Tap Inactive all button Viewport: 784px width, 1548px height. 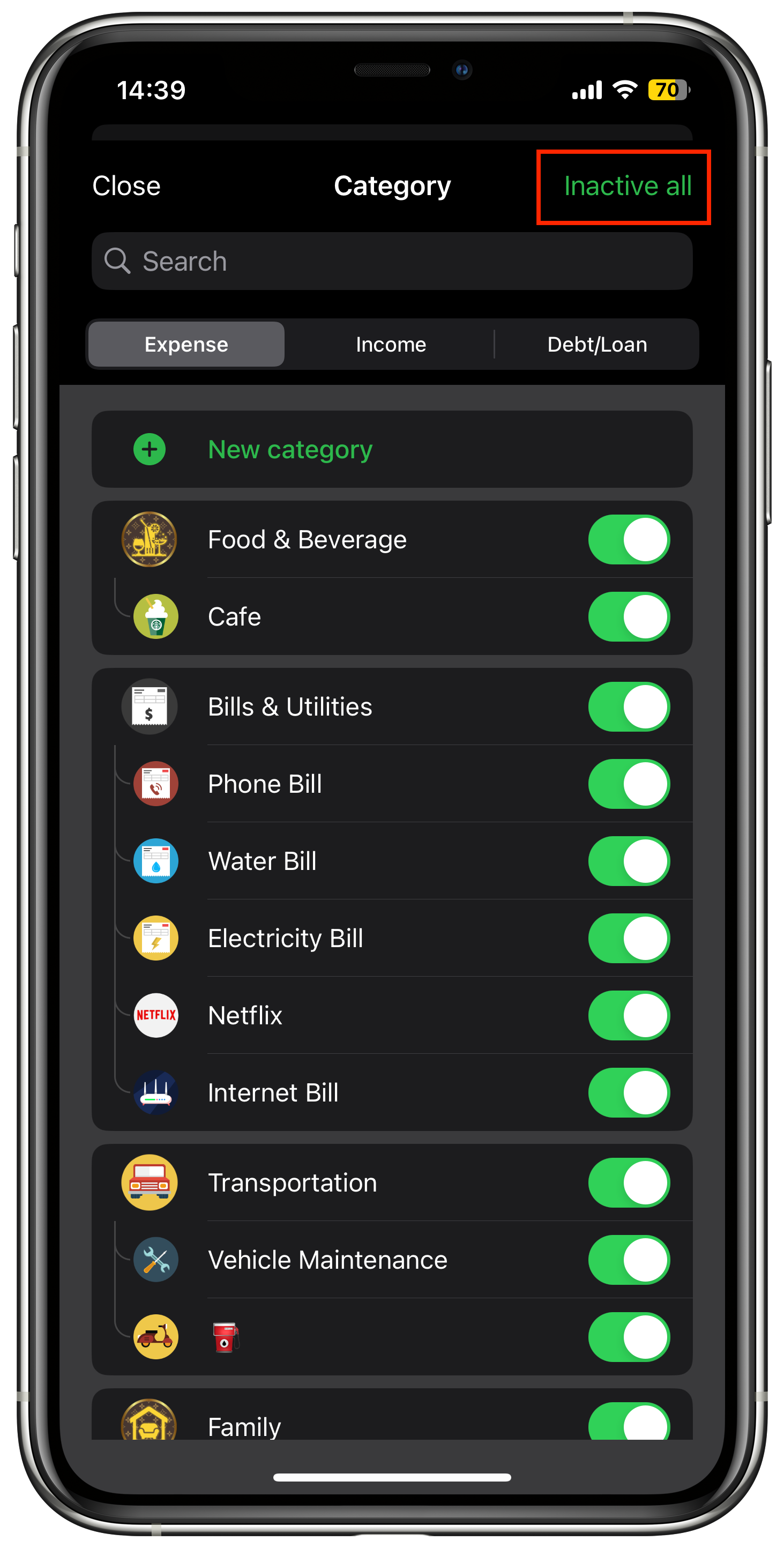click(627, 185)
